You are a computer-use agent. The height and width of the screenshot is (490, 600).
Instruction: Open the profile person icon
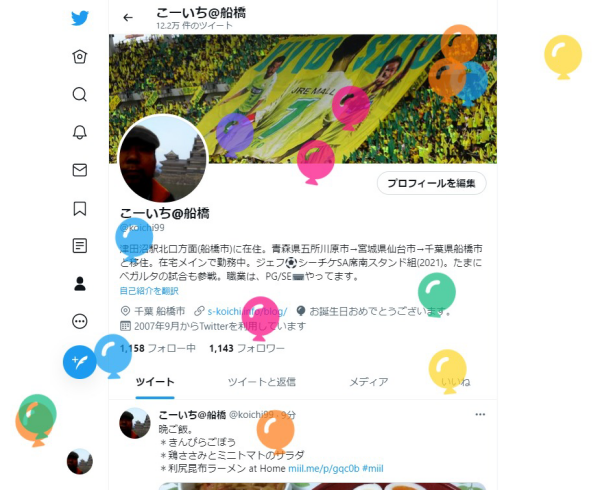click(x=80, y=283)
